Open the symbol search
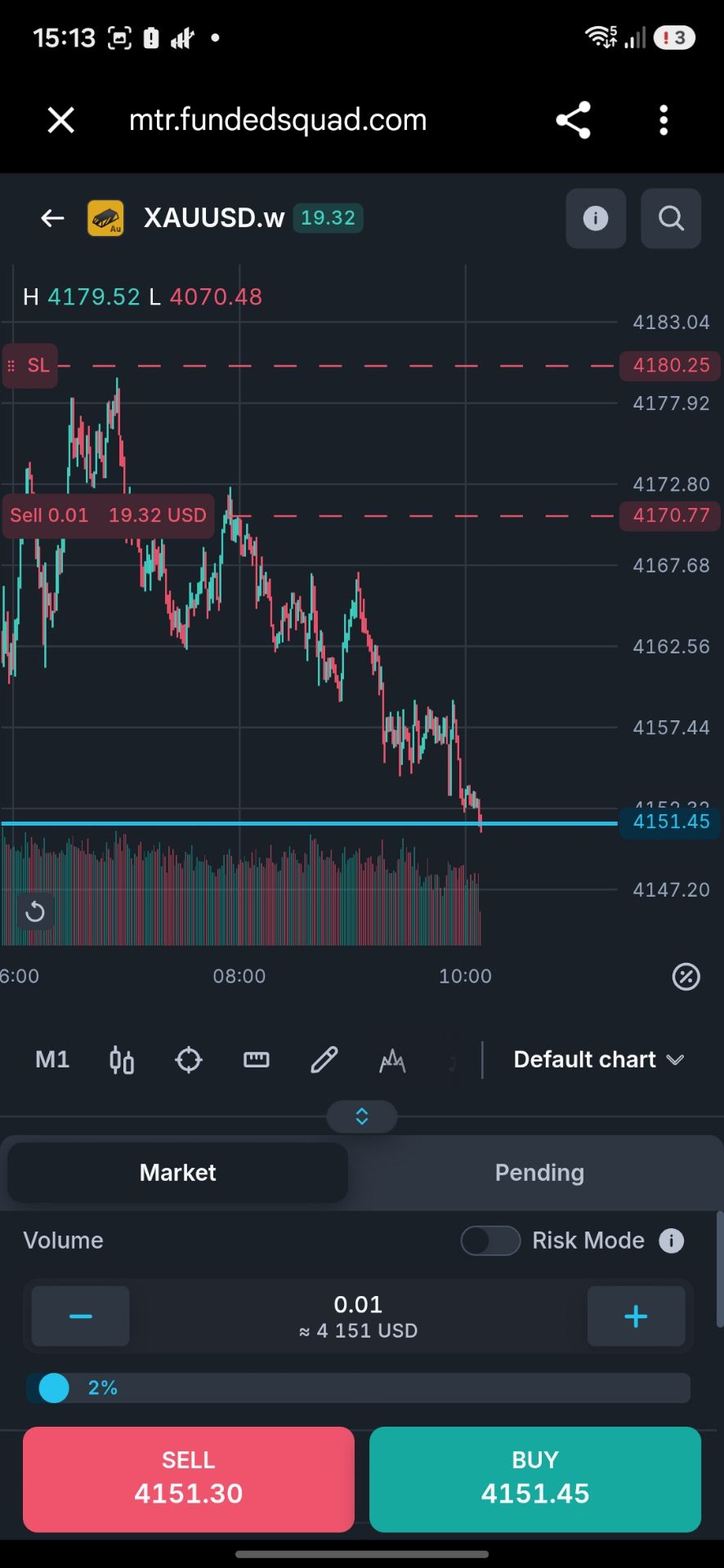The image size is (724, 1568). pos(671,218)
